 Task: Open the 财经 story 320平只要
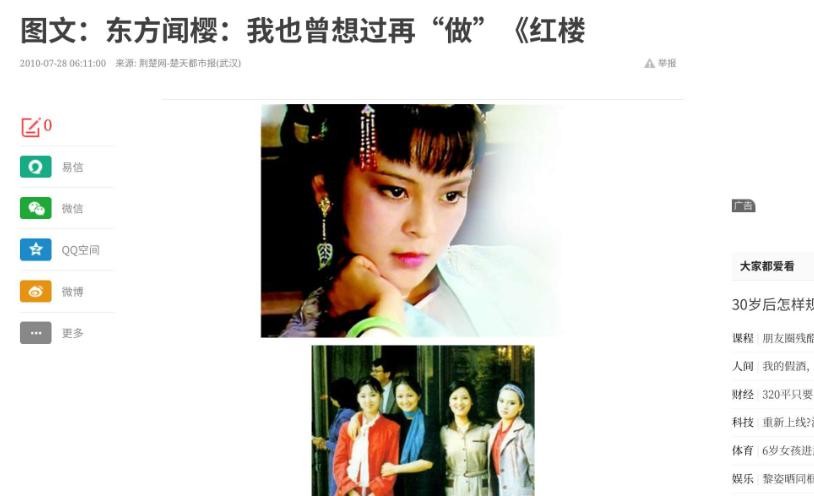788,394
